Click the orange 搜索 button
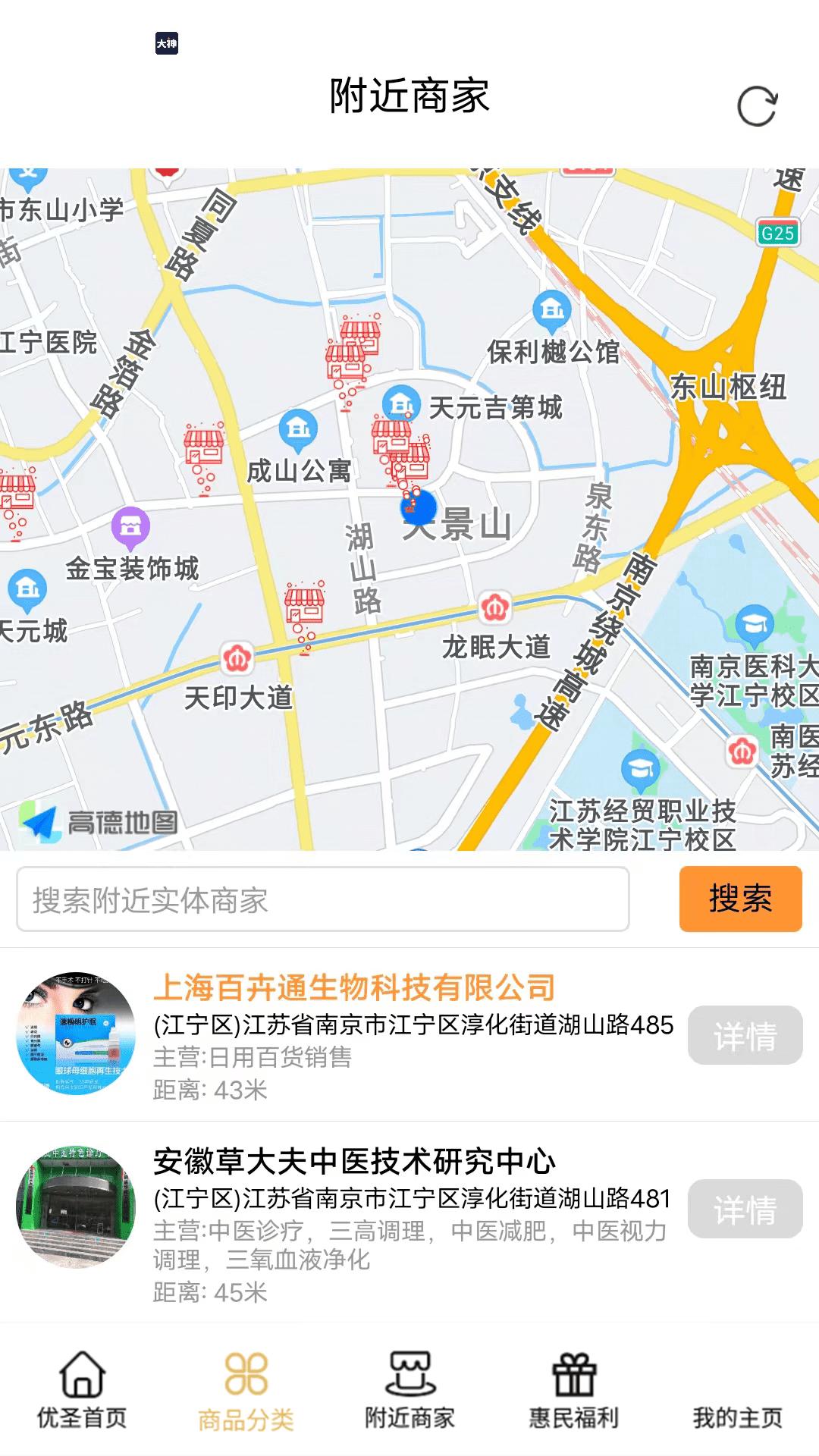The image size is (819, 1456). 740,899
